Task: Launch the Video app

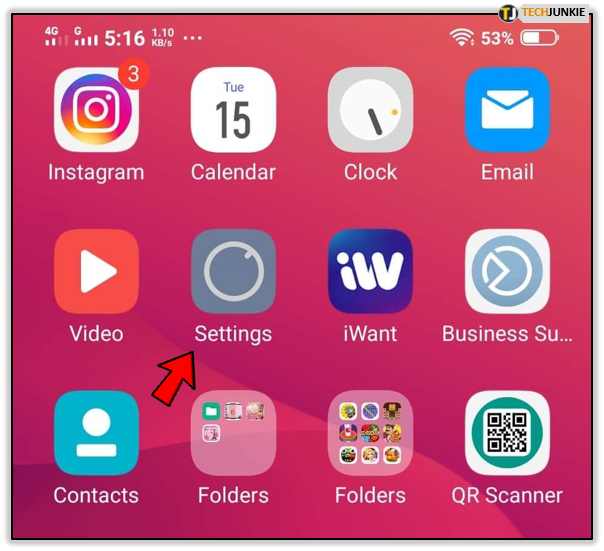Action: (x=96, y=271)
